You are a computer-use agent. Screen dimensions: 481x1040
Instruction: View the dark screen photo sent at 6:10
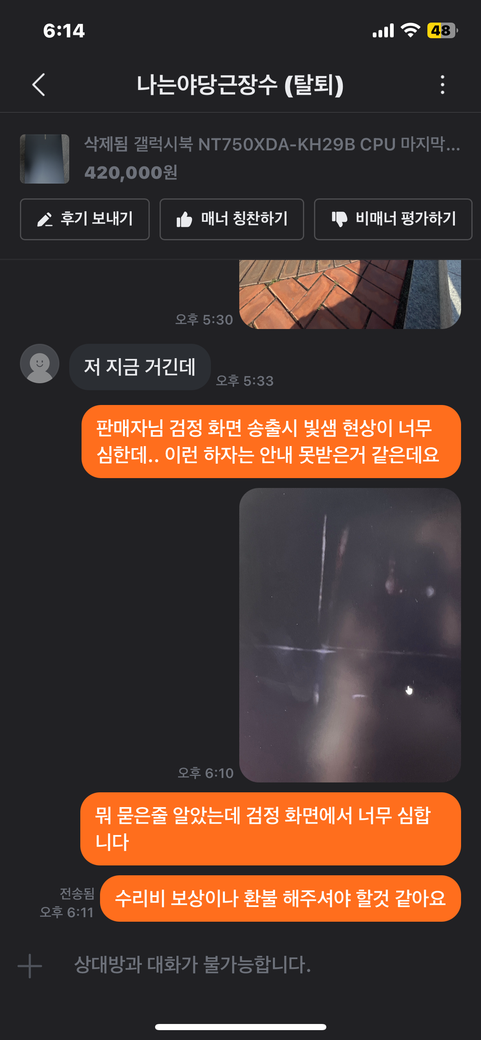pos(350,635)
